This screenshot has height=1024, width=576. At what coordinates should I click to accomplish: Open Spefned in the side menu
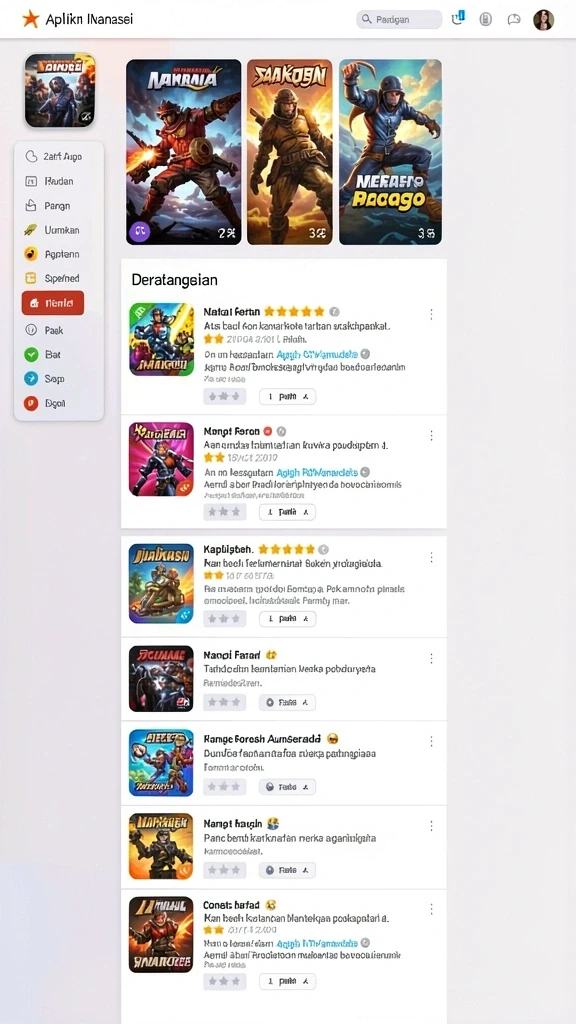[59, 278]
